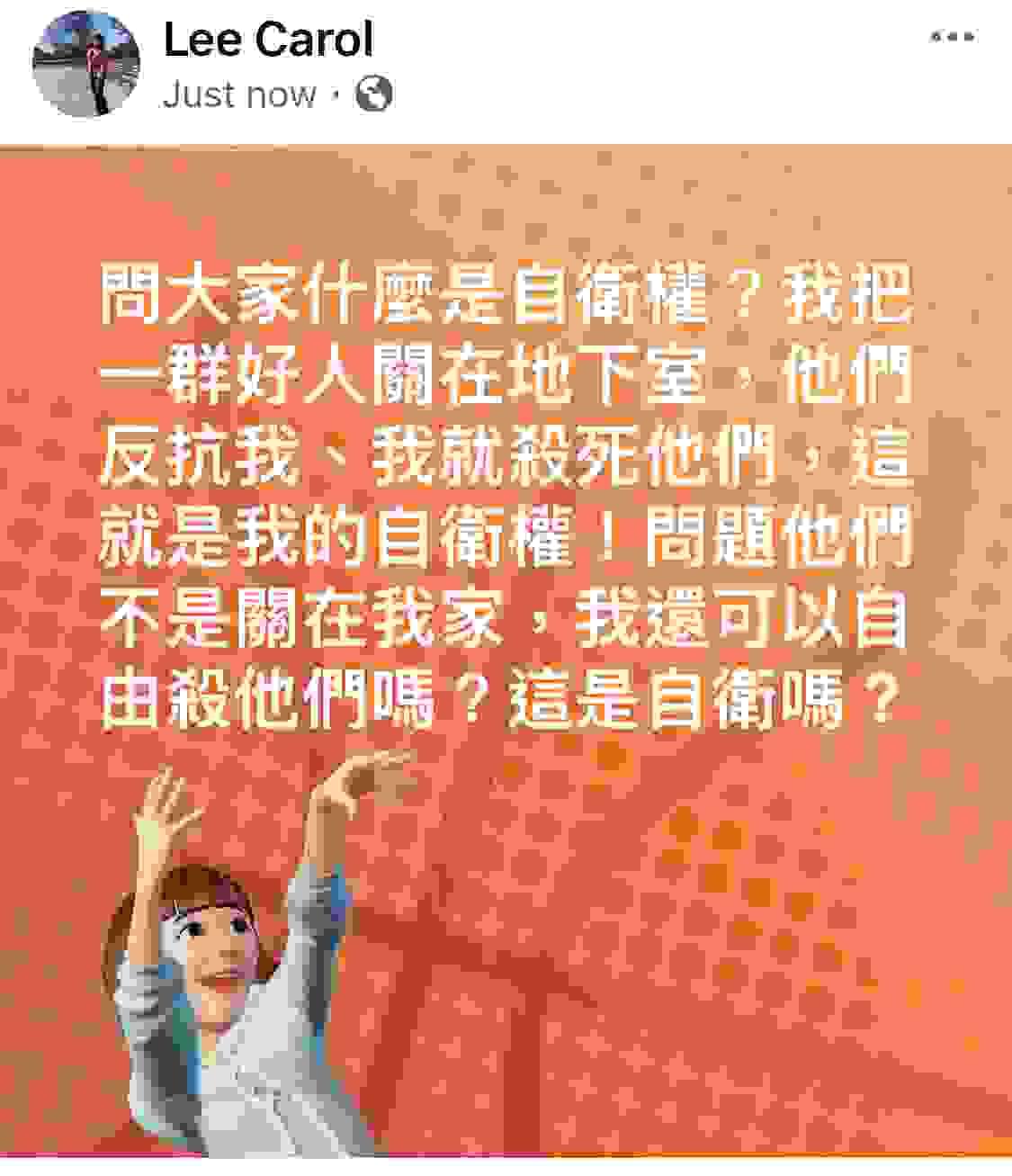Open Lee Carol's profile picture
The image size is (1012, 1176).
[85, 64]
